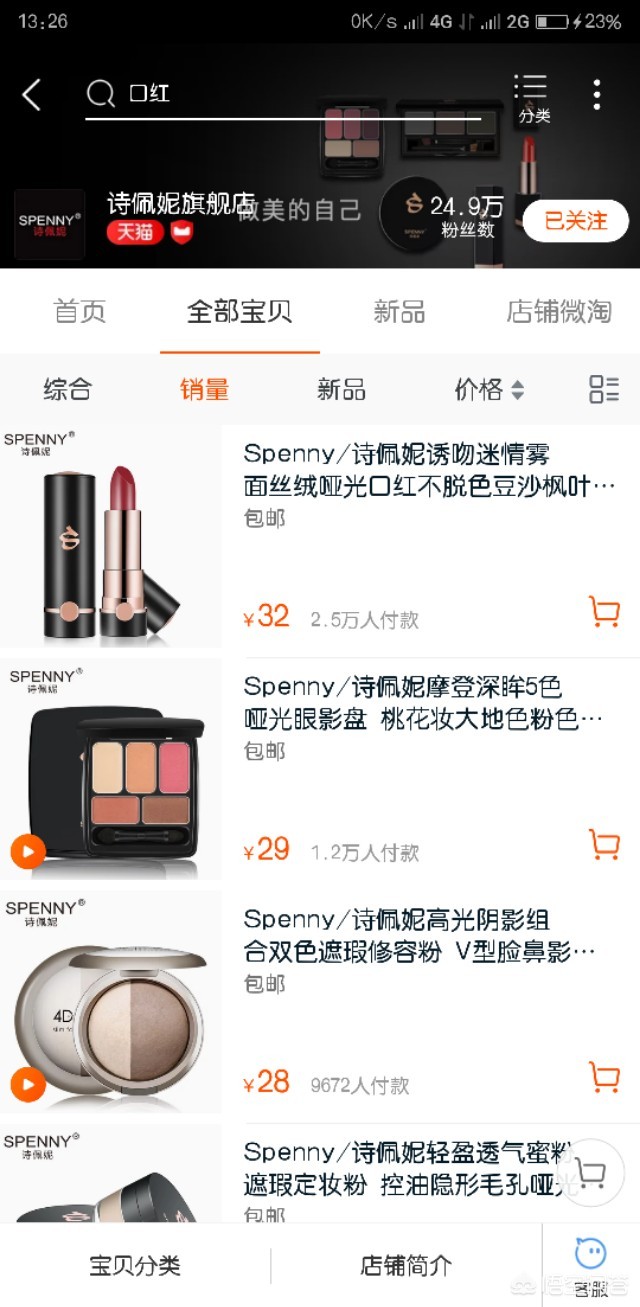This screenshot has width=640, height=1307.
Task: Open the three-dot overflow menu
Action: coord(597,94)
